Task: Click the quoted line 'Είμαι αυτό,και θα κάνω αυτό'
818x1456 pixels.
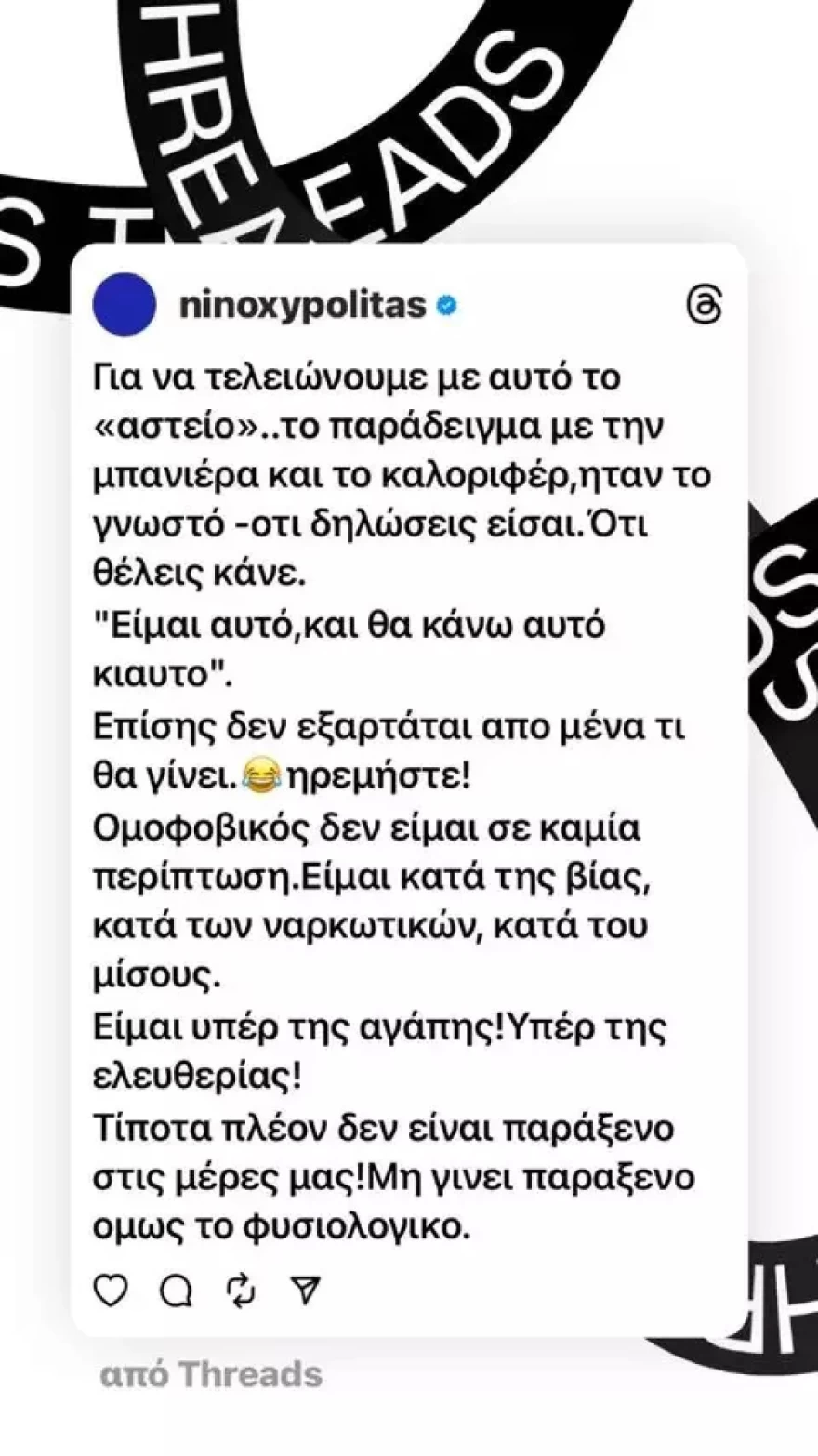Action: coord(349,624)
